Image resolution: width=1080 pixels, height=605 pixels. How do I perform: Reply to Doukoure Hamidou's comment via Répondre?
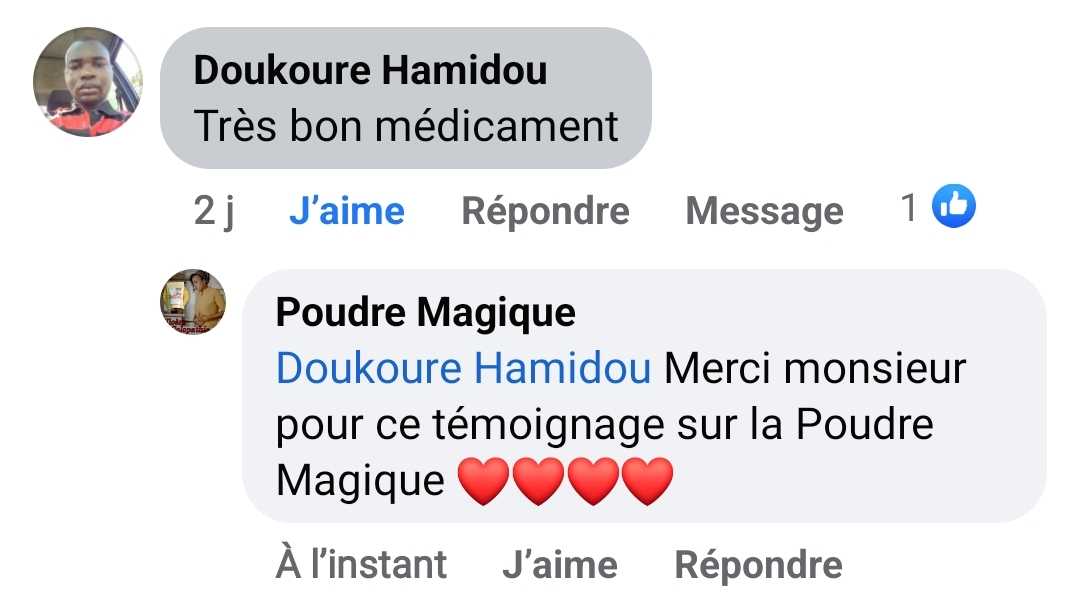(x=545, y=211)
